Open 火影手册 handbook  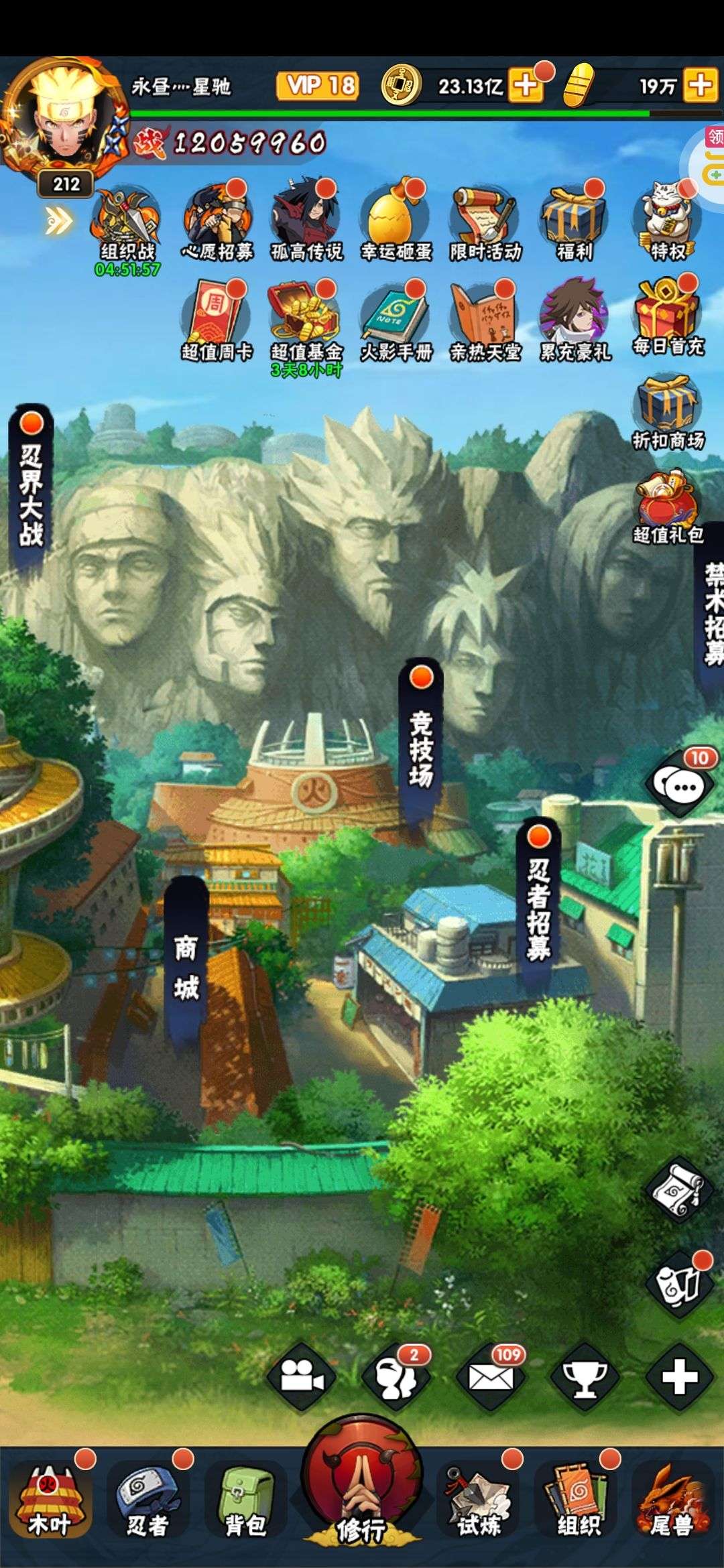tap(396, 322)
